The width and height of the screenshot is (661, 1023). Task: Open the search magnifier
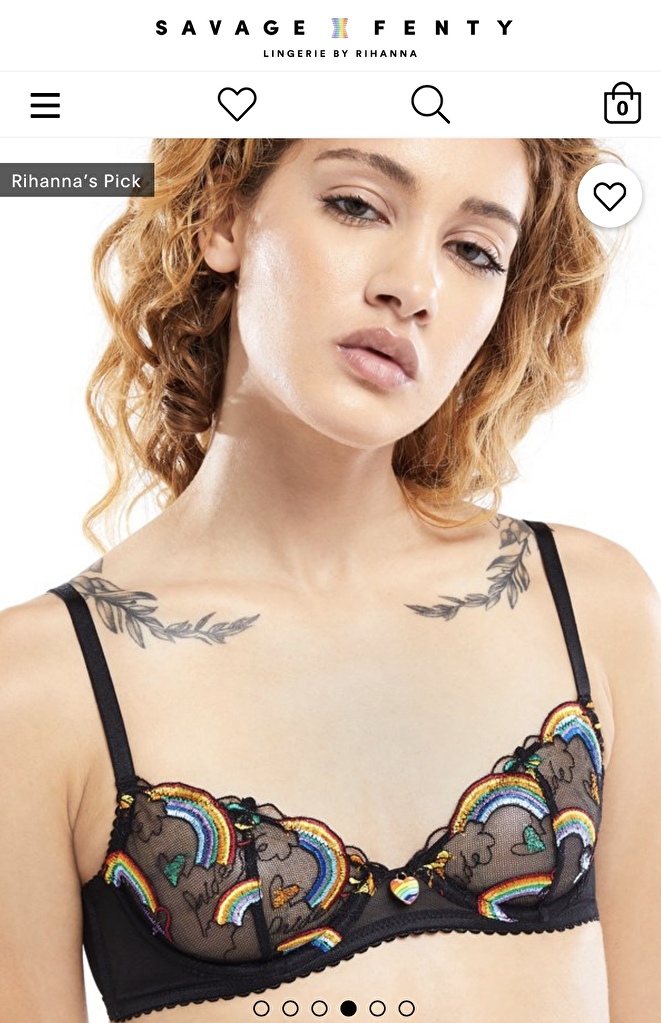click(x=430, y=104)
